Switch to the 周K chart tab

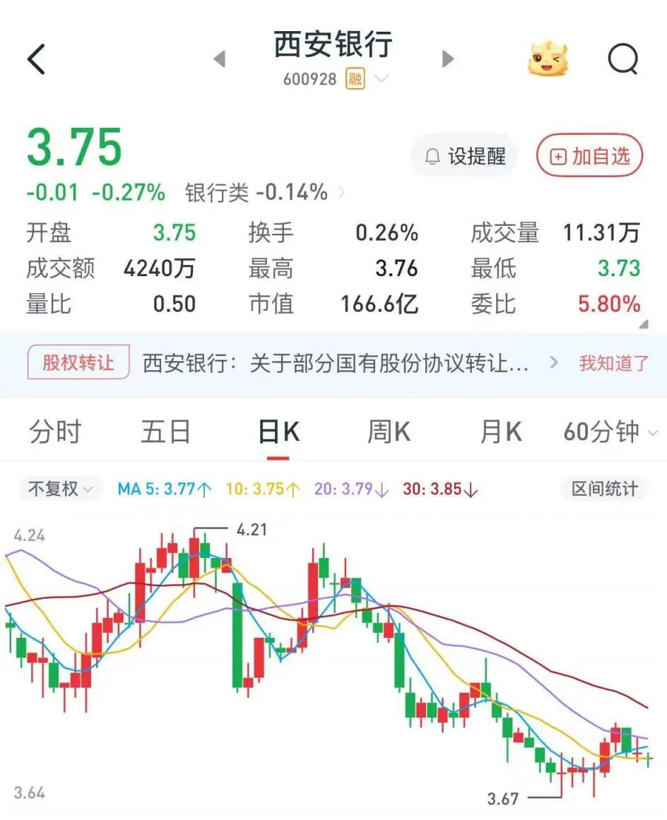click(389, 432)
